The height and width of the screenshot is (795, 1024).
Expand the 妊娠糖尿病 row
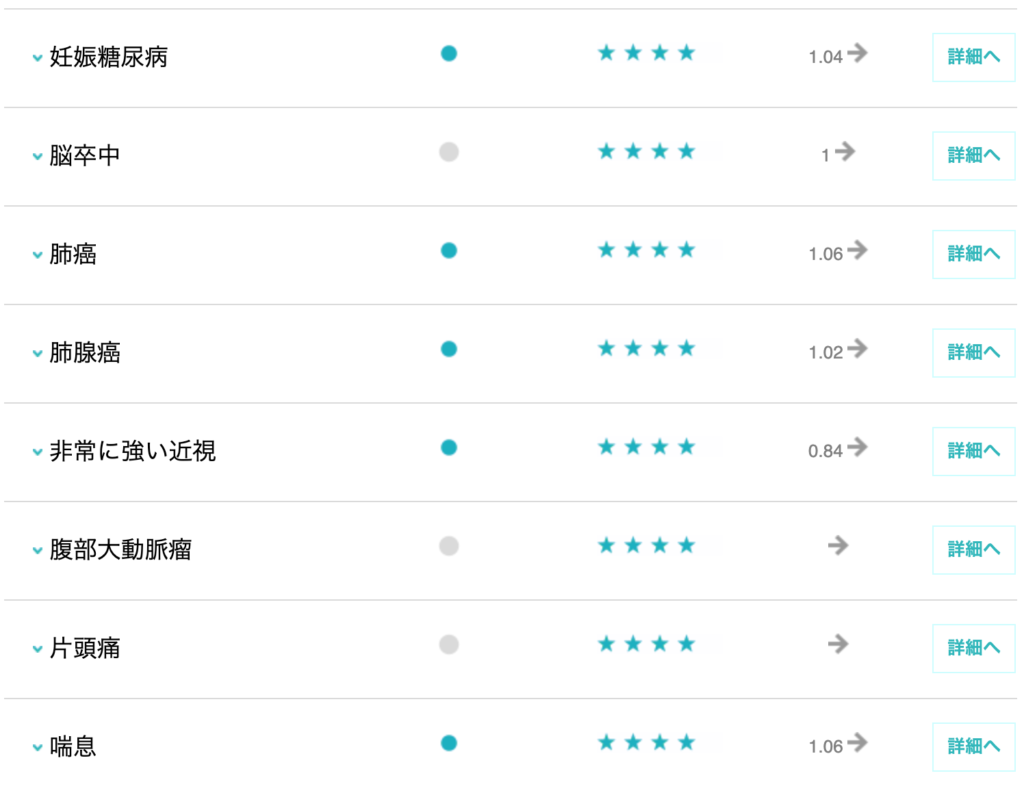pos(38,59)
